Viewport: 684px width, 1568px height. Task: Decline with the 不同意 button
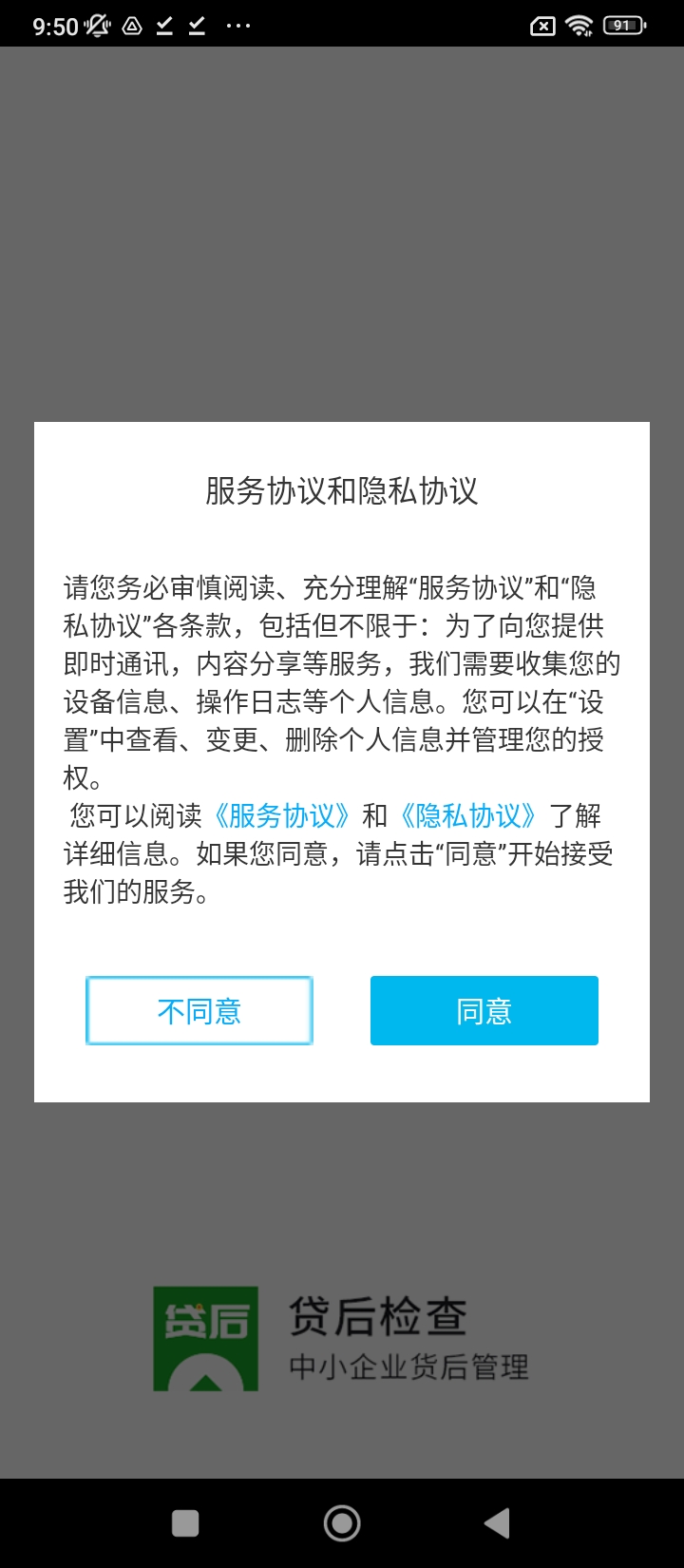tap(199, 1011)
